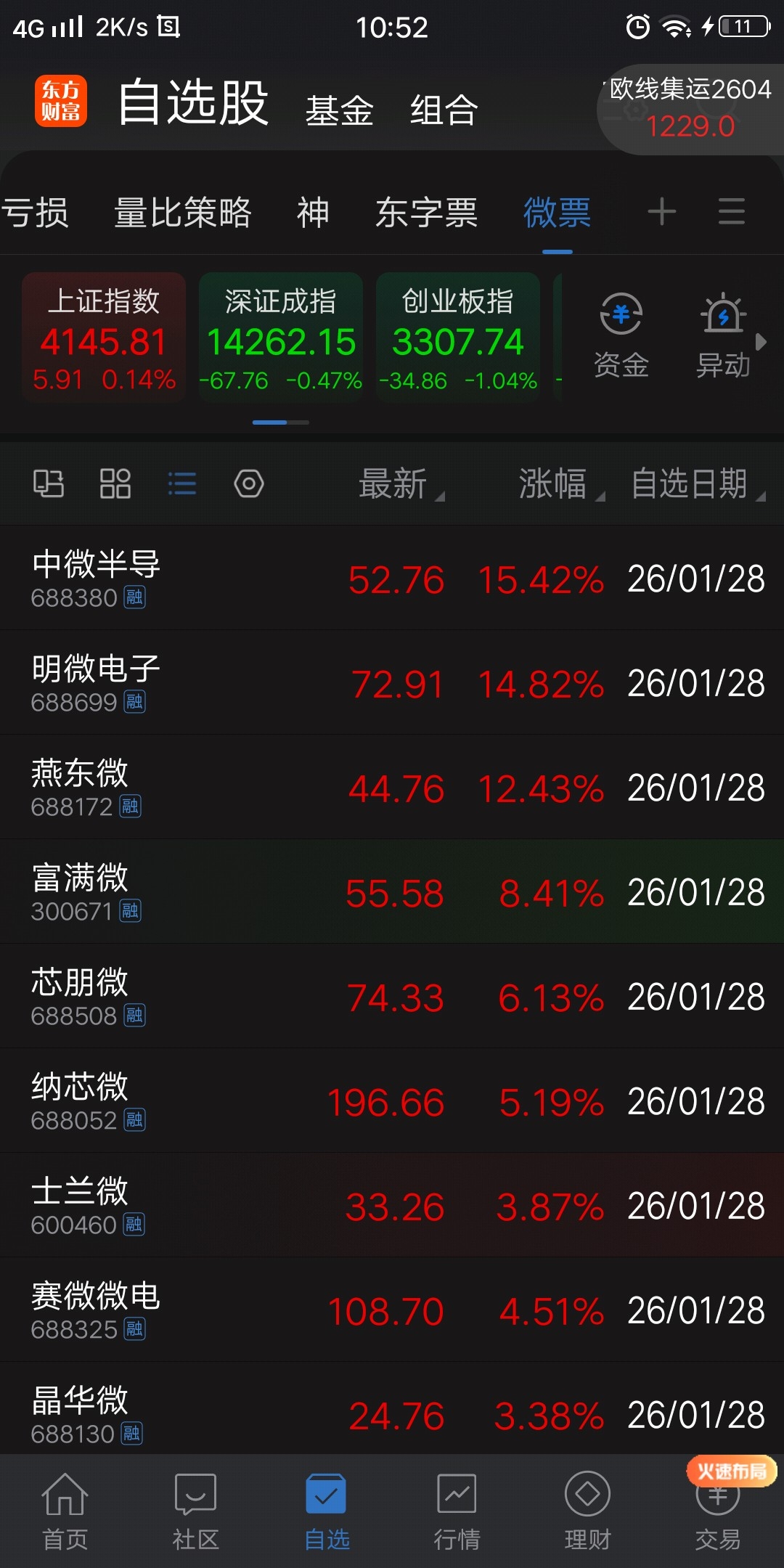Sort the list by 最新 price
This screenshot has height=1568, width=784.
click(x=396, y=483)
